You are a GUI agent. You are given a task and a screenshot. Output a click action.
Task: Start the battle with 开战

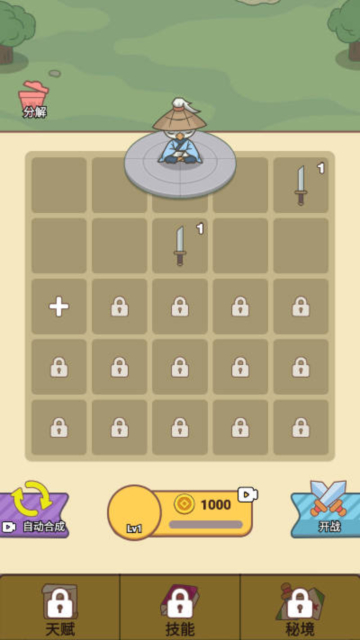pyautogui.click(x=327, y=509)
